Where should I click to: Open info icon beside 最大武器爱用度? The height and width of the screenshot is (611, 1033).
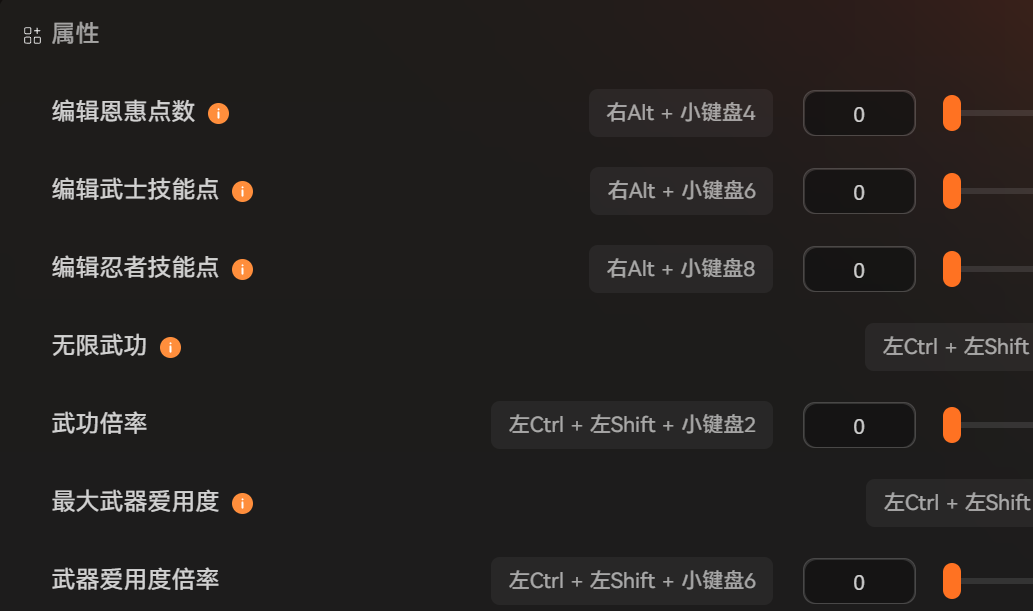[x=242, y=503]
